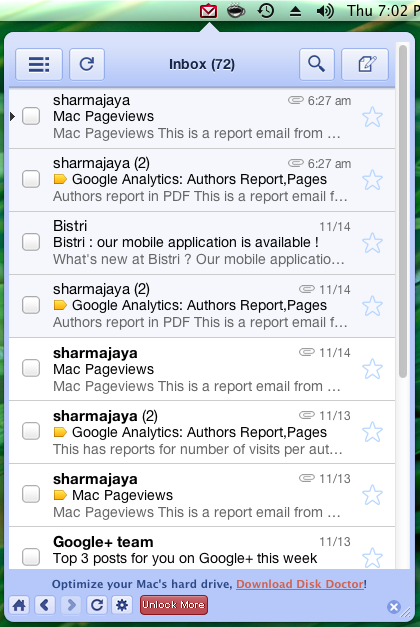Star the Google+ team email
This screenshot has height=627, width=420.
click(372, 557)
